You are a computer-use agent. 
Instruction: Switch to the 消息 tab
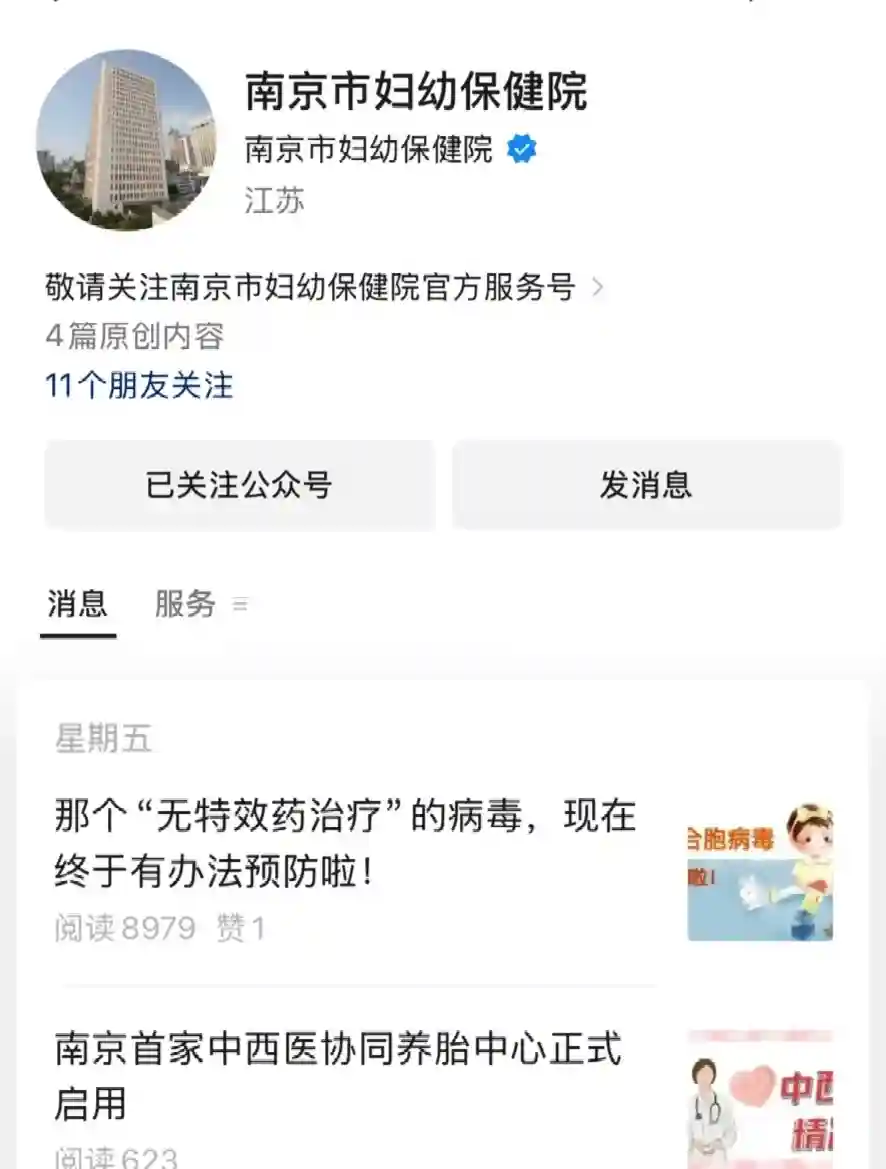point(78,604)
